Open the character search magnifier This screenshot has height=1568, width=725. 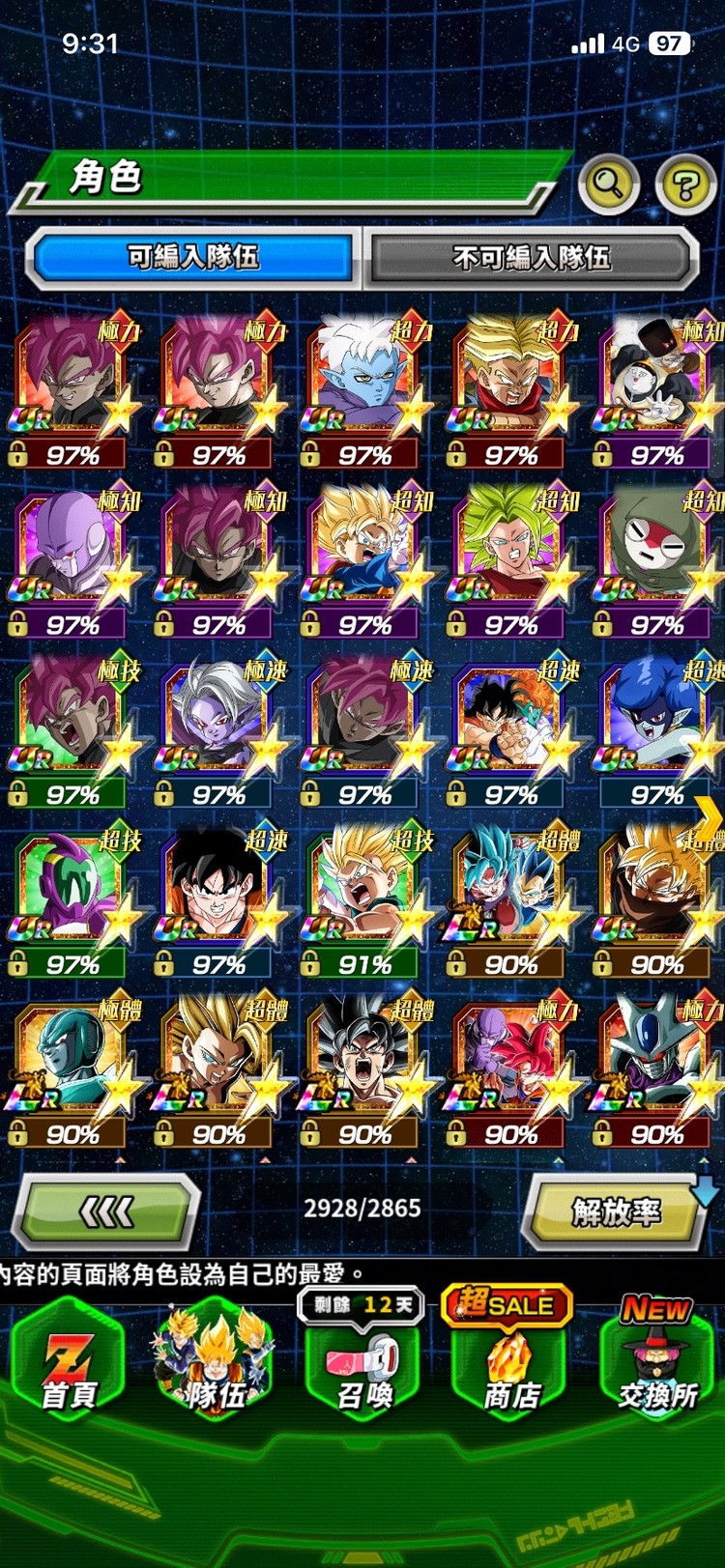608,184
